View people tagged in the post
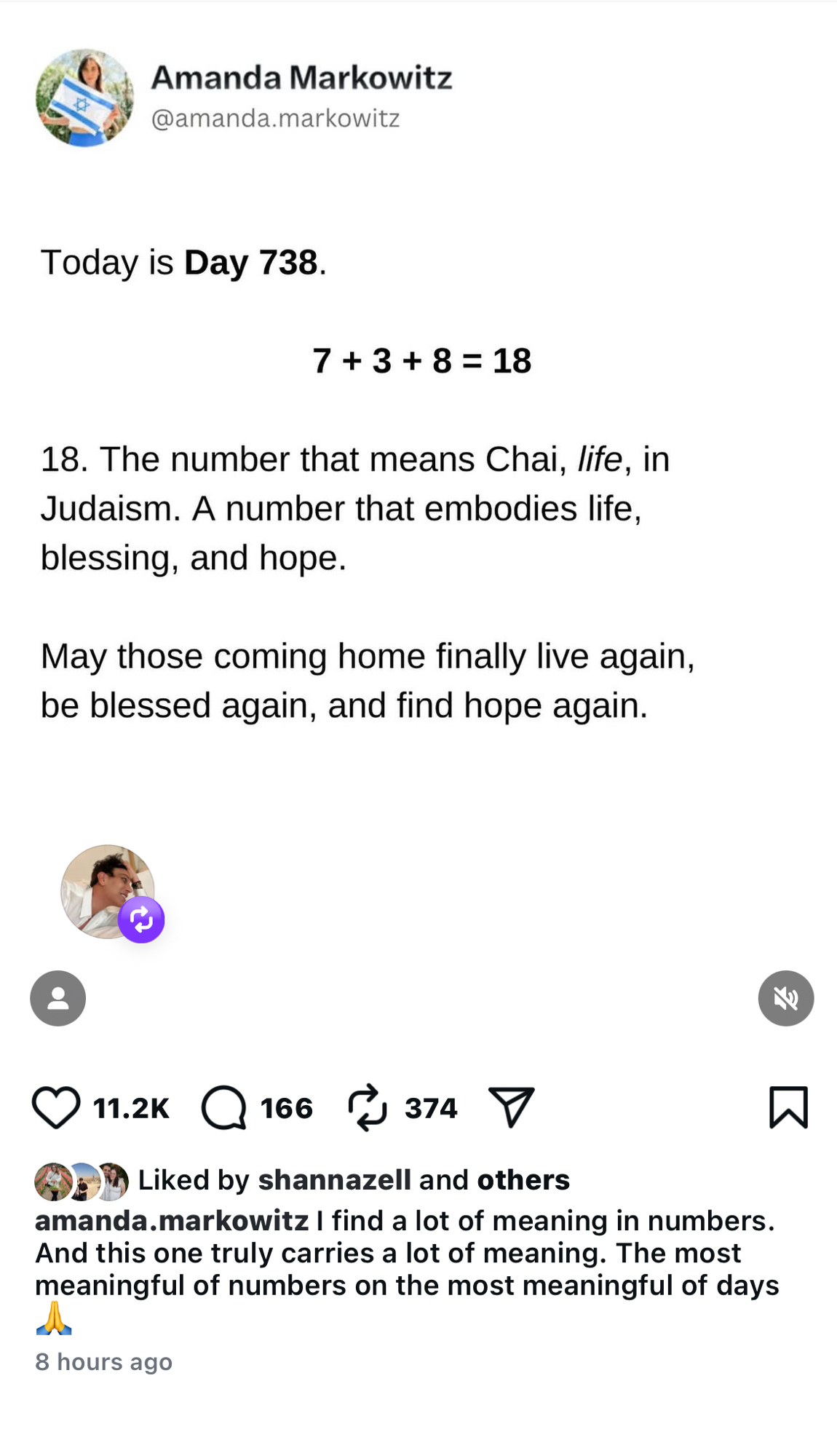837x1456 pixels. 57,998
